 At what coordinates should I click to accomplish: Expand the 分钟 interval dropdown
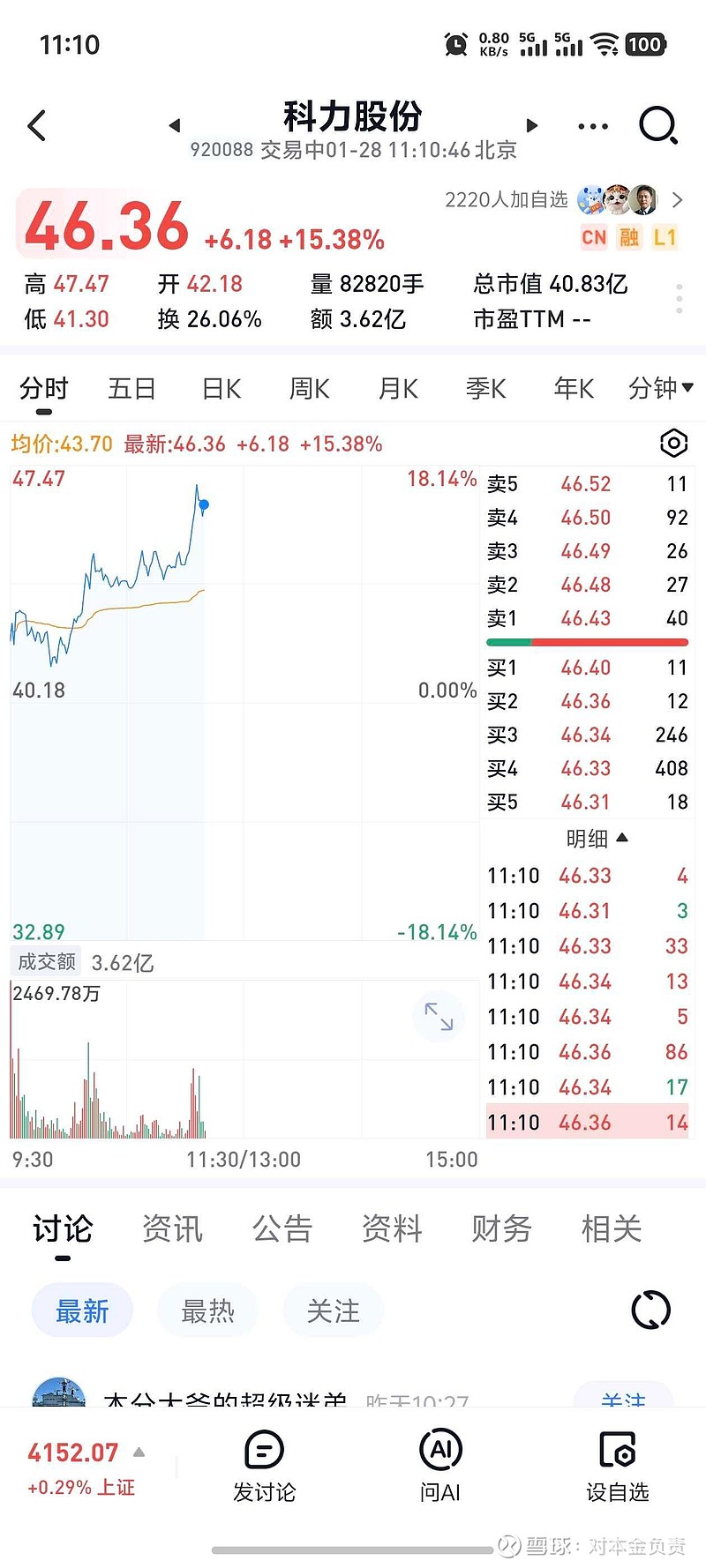(660, 388)
